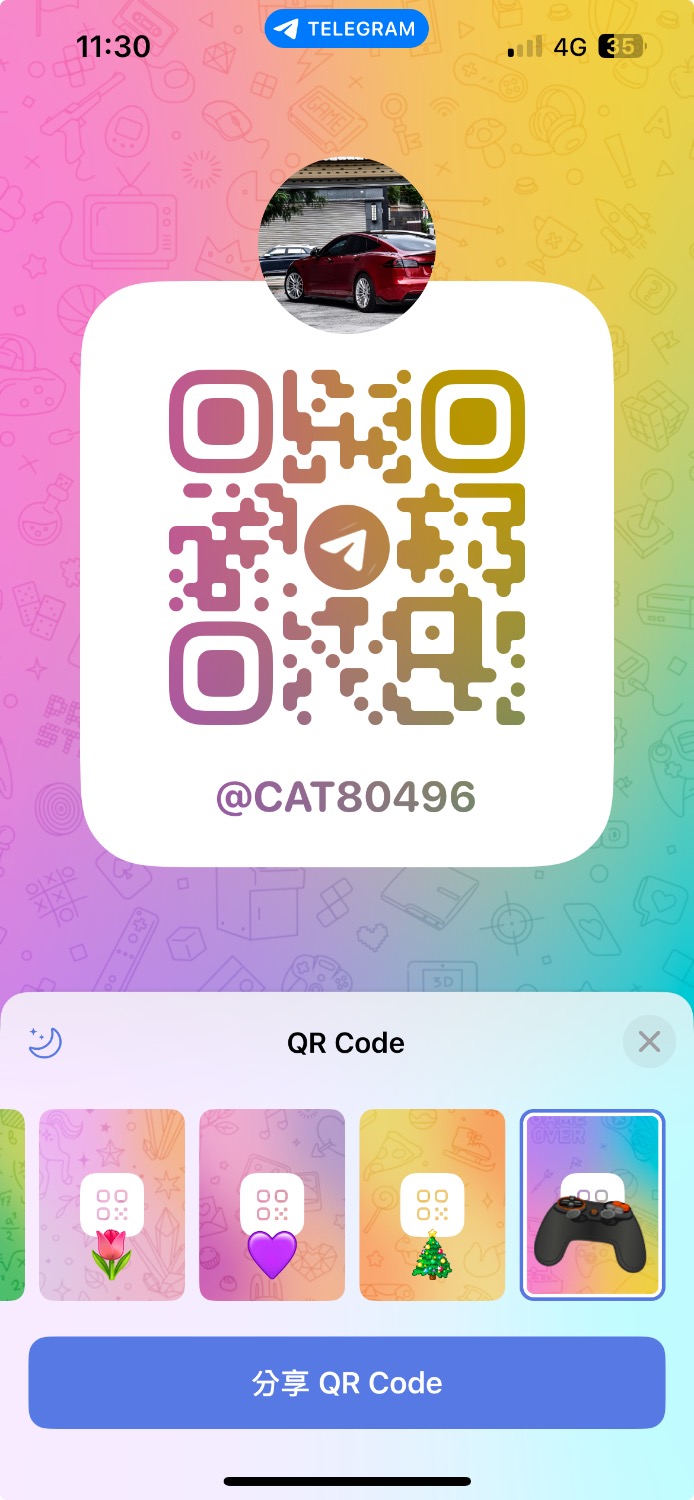Pick the Christmas tree QR theme
The height and width of the screenshot is (1500, 694).
click(x=432, y=1204)
